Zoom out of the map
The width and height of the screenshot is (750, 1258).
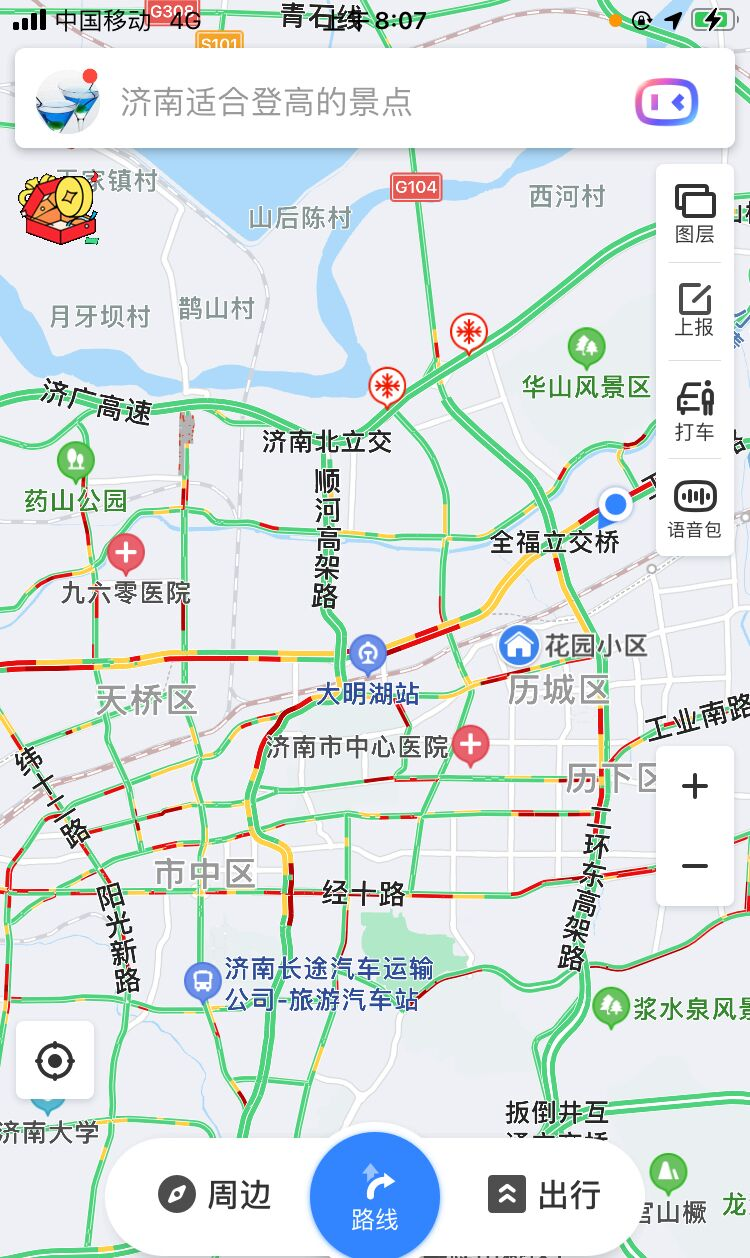pyautogui.click(x=695, y=866)
